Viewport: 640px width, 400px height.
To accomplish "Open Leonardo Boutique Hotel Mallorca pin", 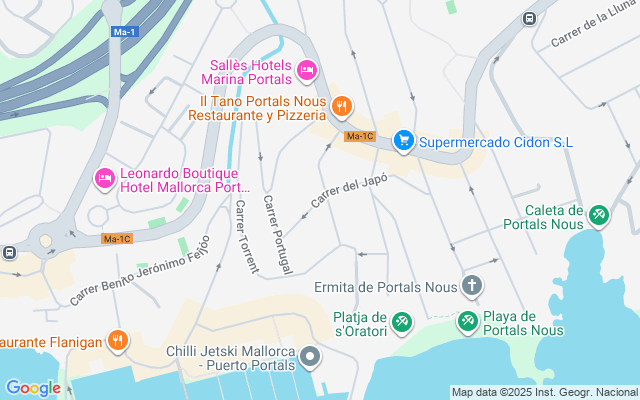I will pyautogui.click(x=104, y=178).
